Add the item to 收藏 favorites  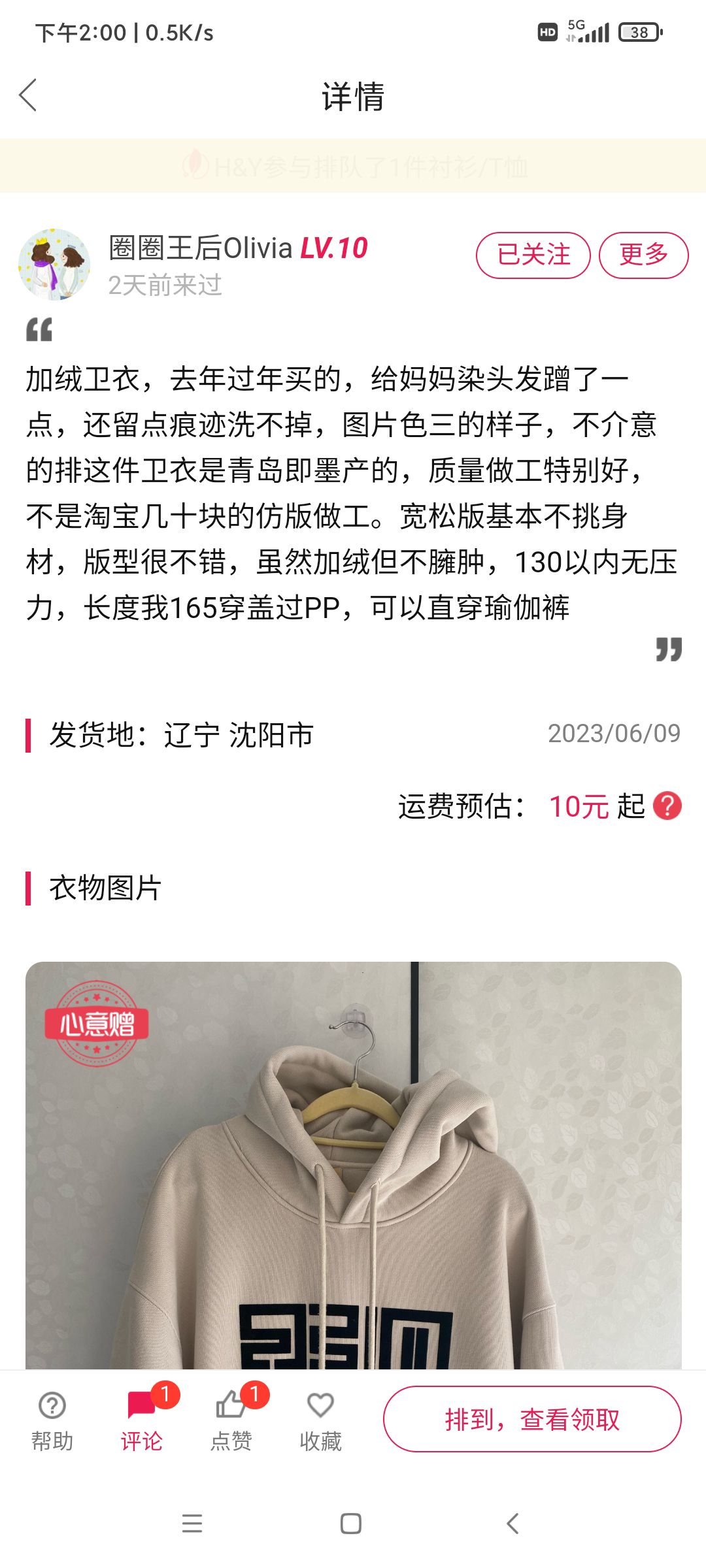321,1420
